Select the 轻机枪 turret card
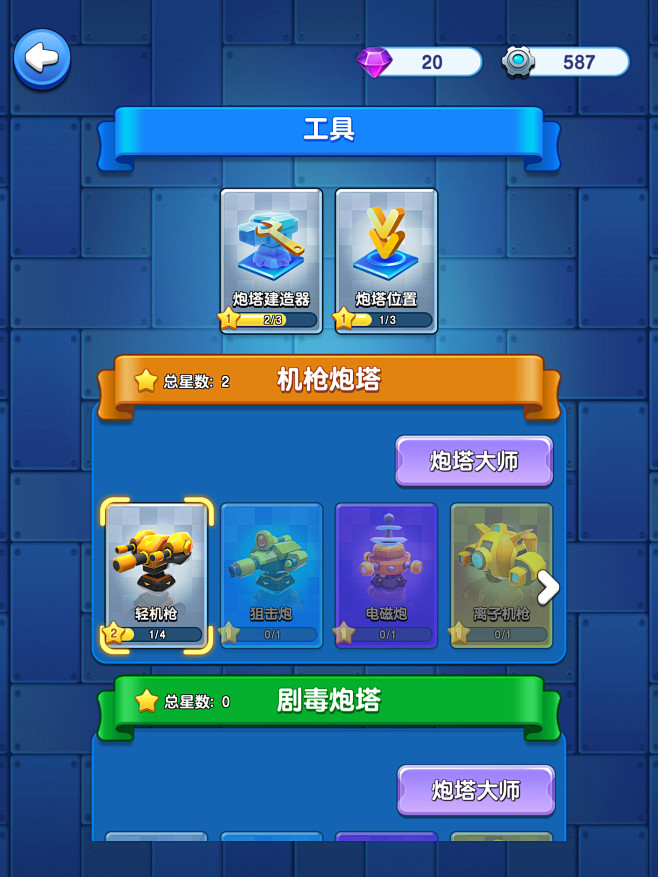The width and height of the screenshot is (658, 877). (157, 574)
